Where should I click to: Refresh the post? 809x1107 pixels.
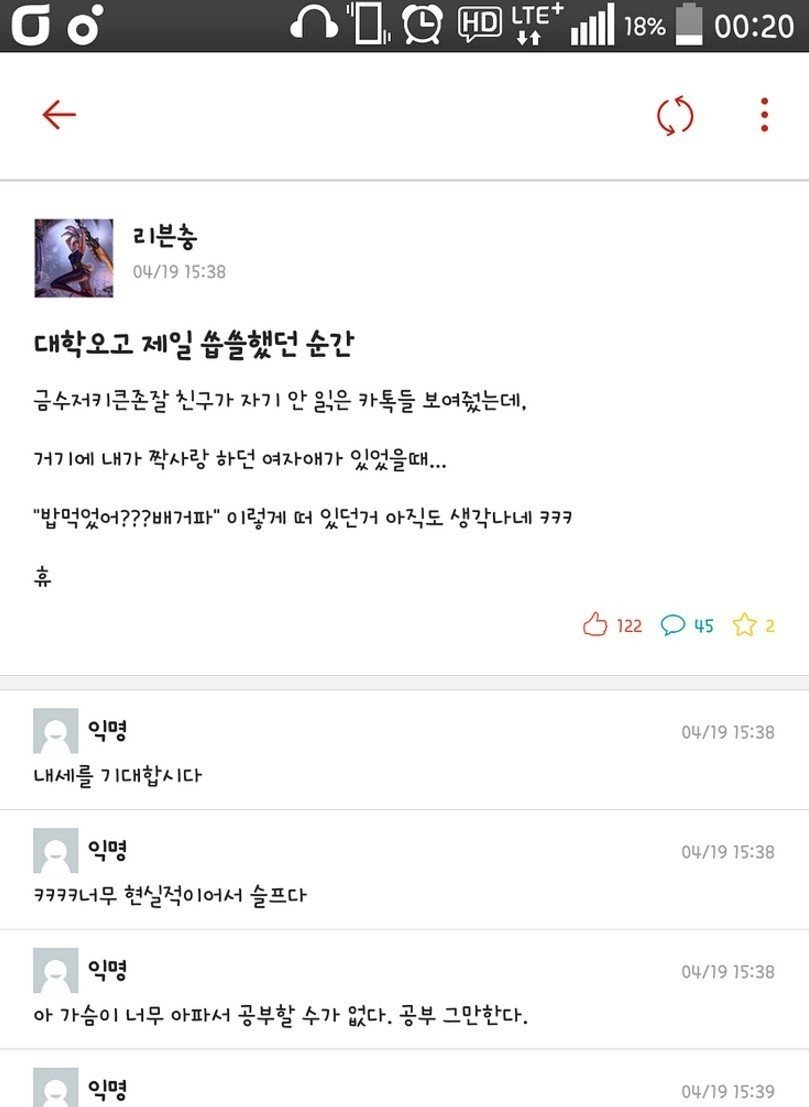[x=675, y=115]
